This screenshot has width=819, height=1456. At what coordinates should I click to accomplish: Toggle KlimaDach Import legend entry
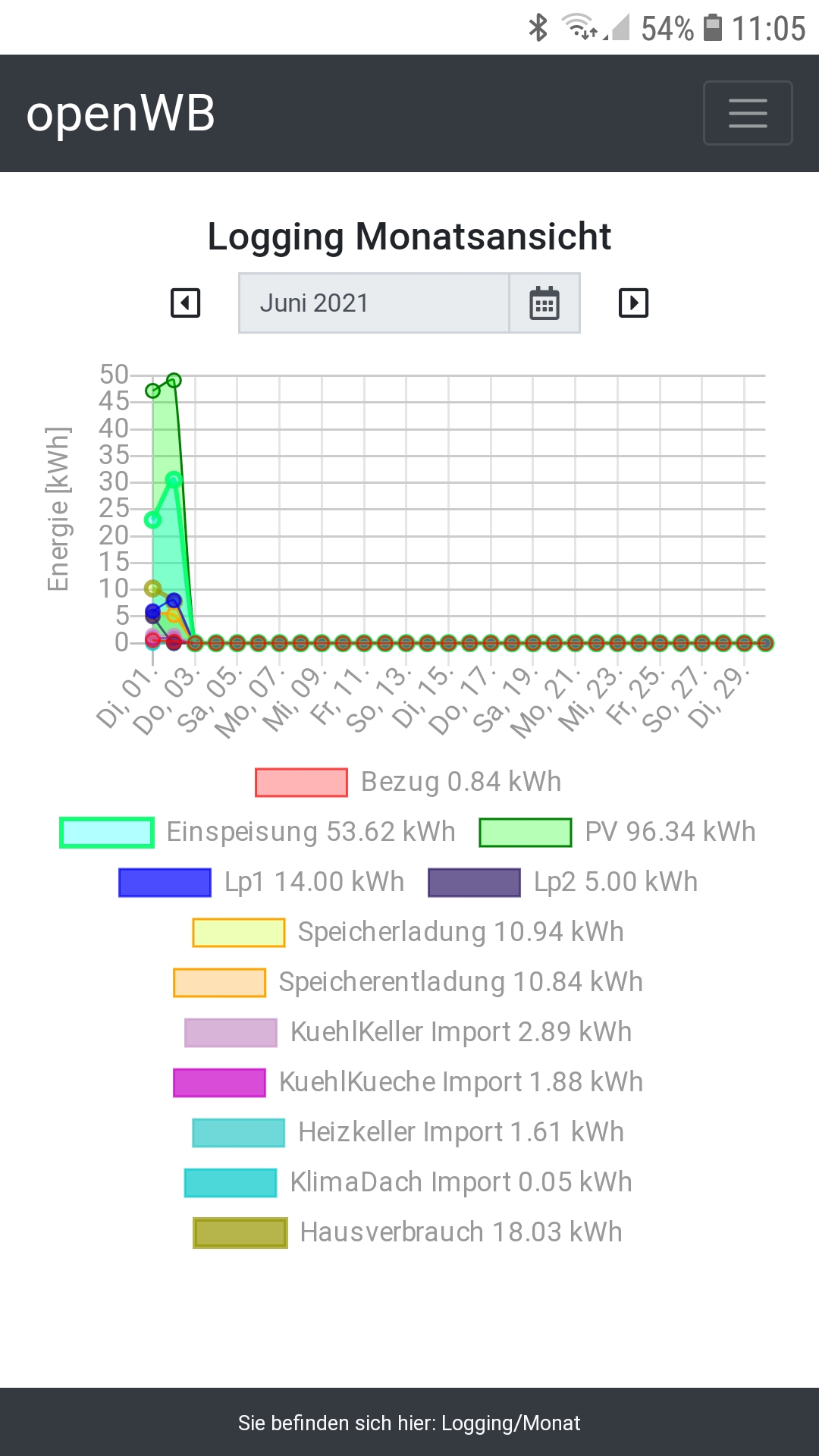[409, 1182]
